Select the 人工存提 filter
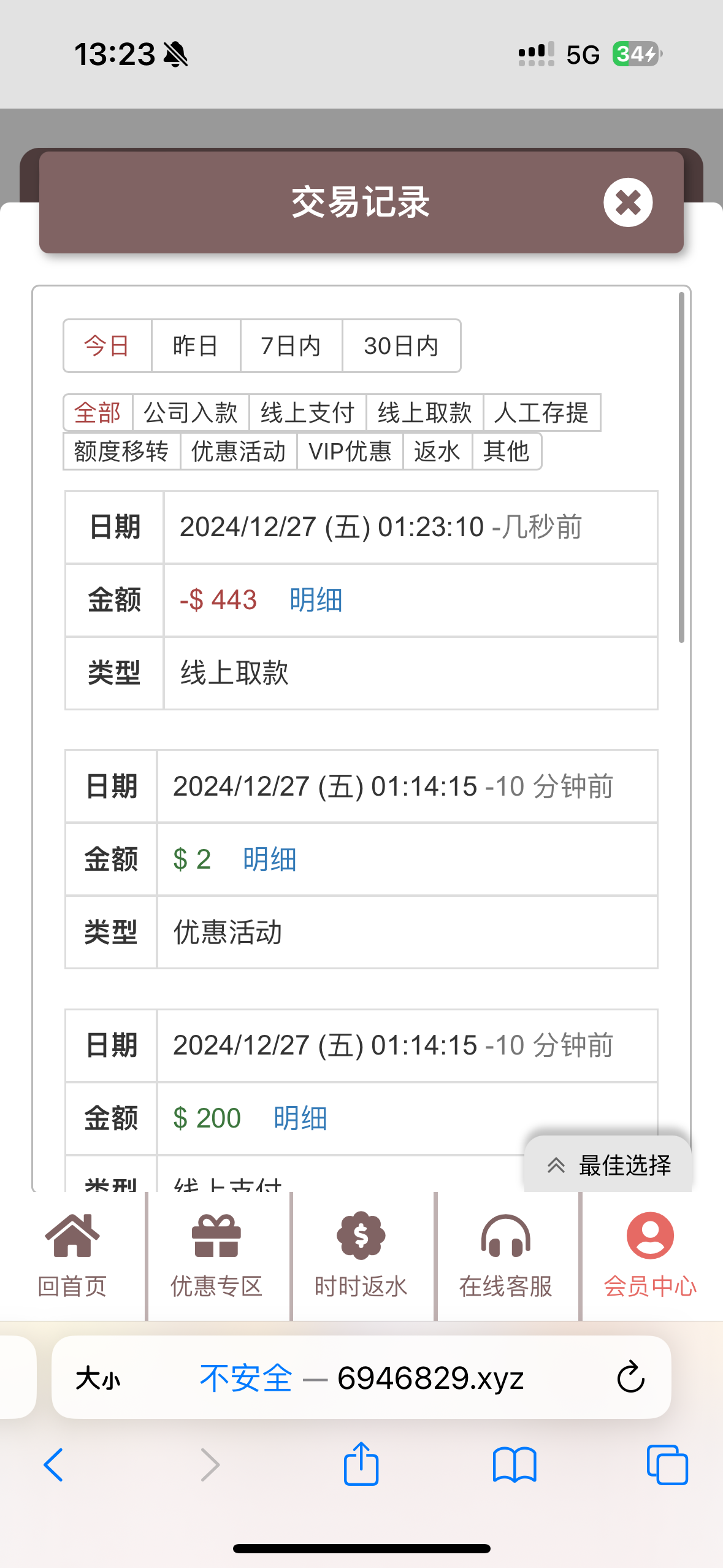 click(x=541, y=413)
